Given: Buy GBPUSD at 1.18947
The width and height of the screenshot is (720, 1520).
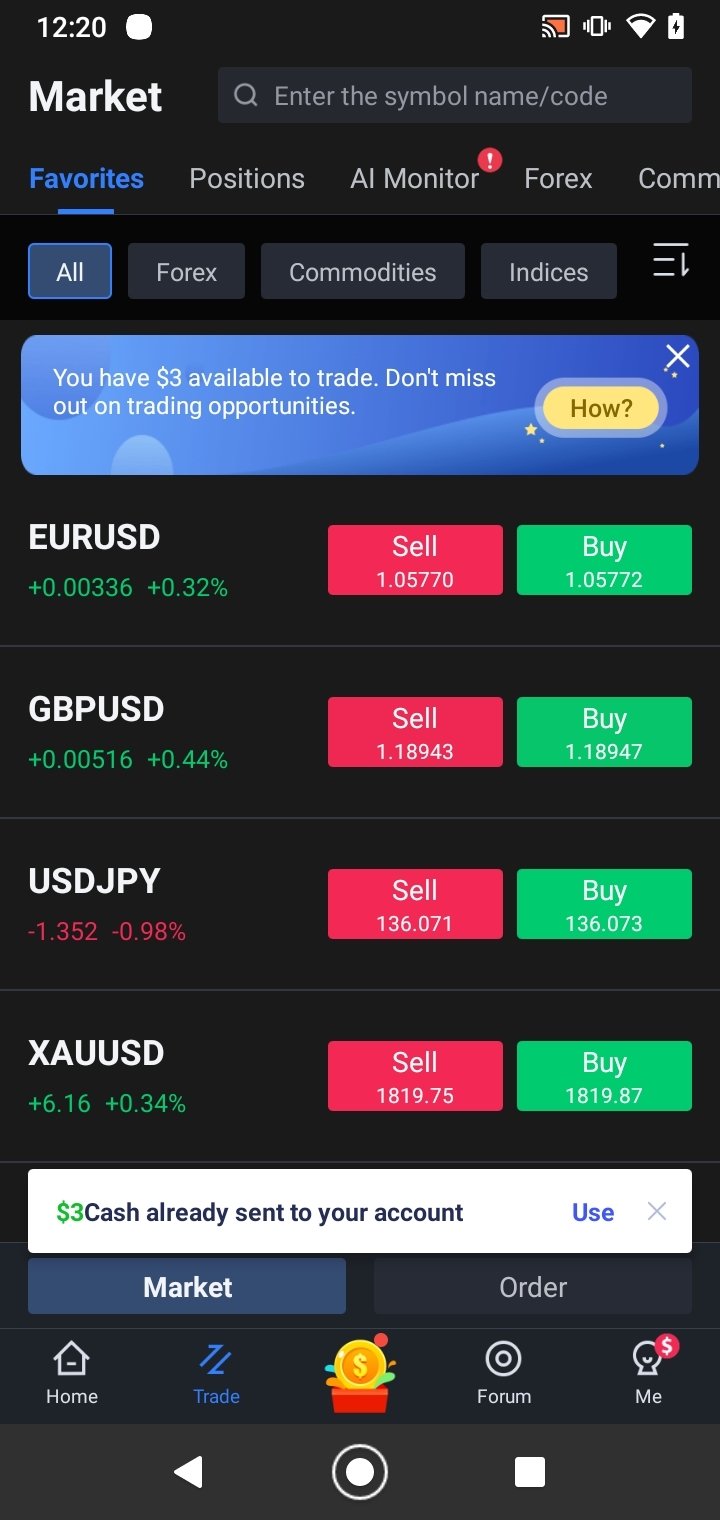Looking at the screenshot, I should click(604, 732).
